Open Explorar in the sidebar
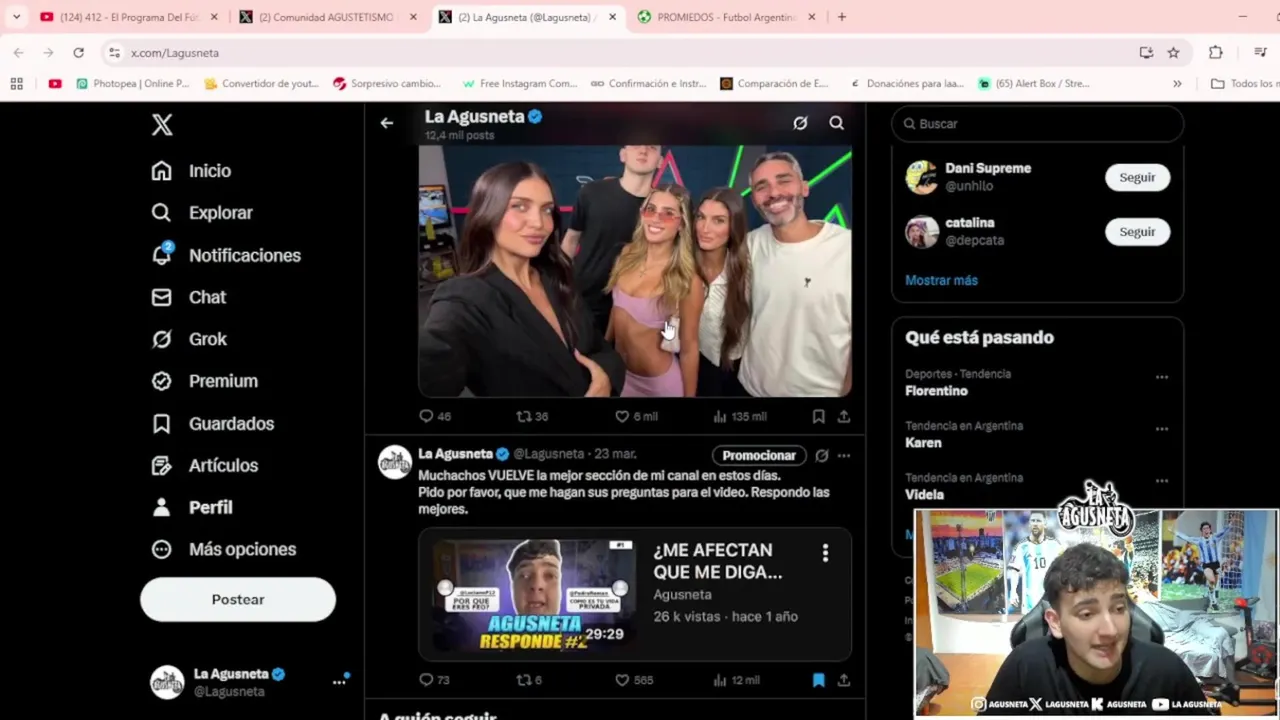The image size is (1280, 720). point(220,213)
